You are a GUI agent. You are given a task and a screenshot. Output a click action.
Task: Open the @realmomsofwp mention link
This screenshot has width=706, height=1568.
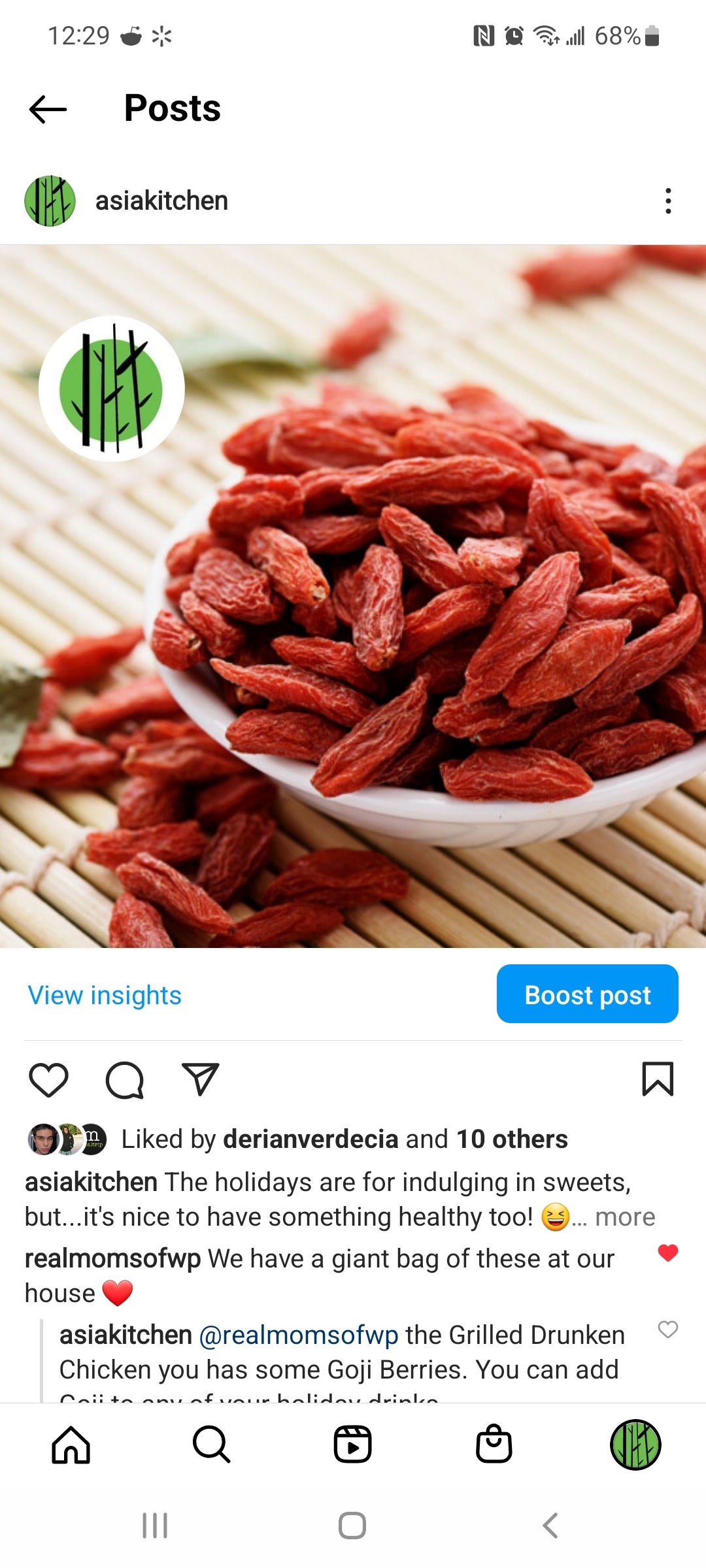point(299,1335)
